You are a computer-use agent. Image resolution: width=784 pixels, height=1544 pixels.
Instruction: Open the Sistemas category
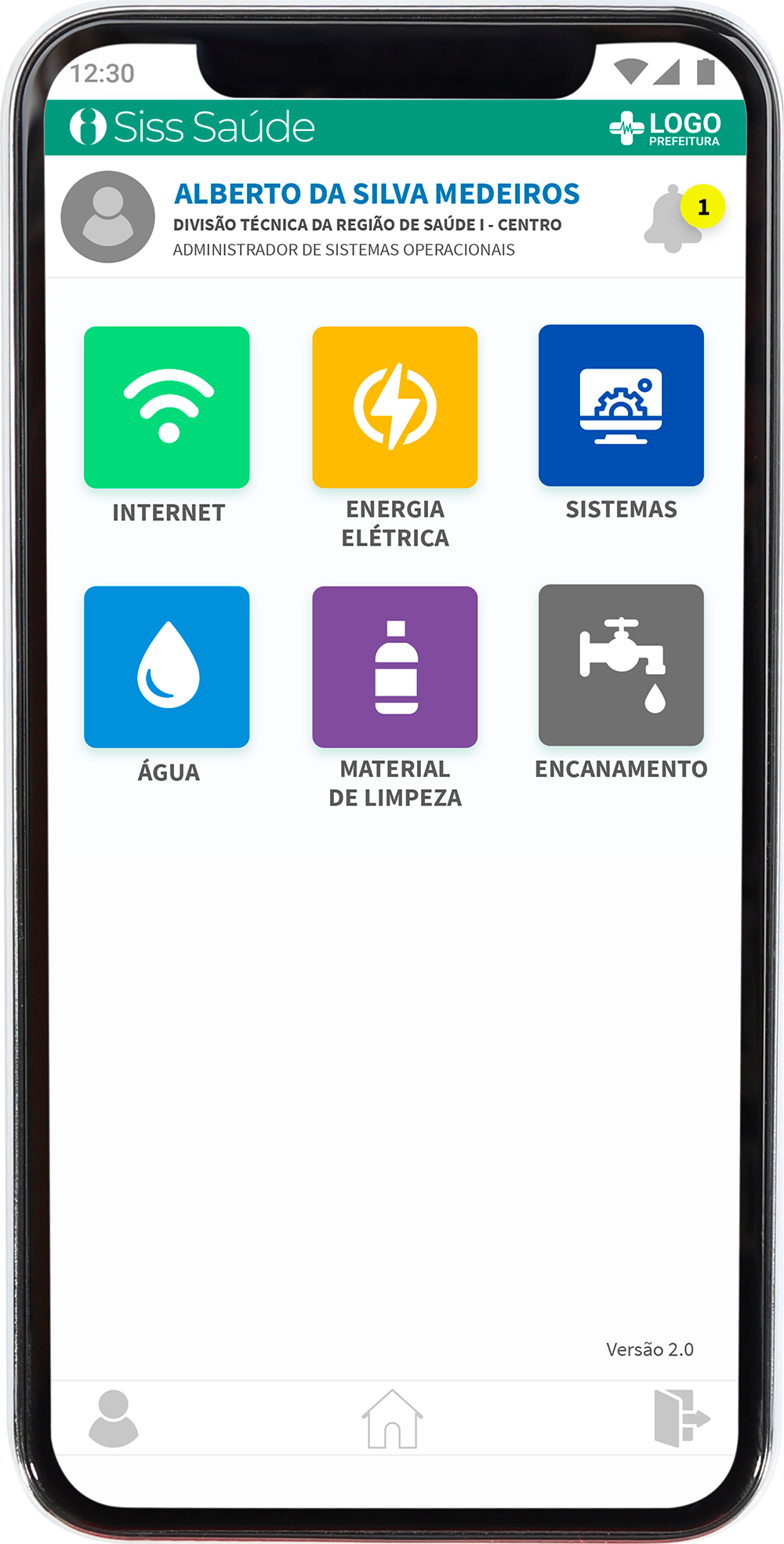[x=621, y=406]
